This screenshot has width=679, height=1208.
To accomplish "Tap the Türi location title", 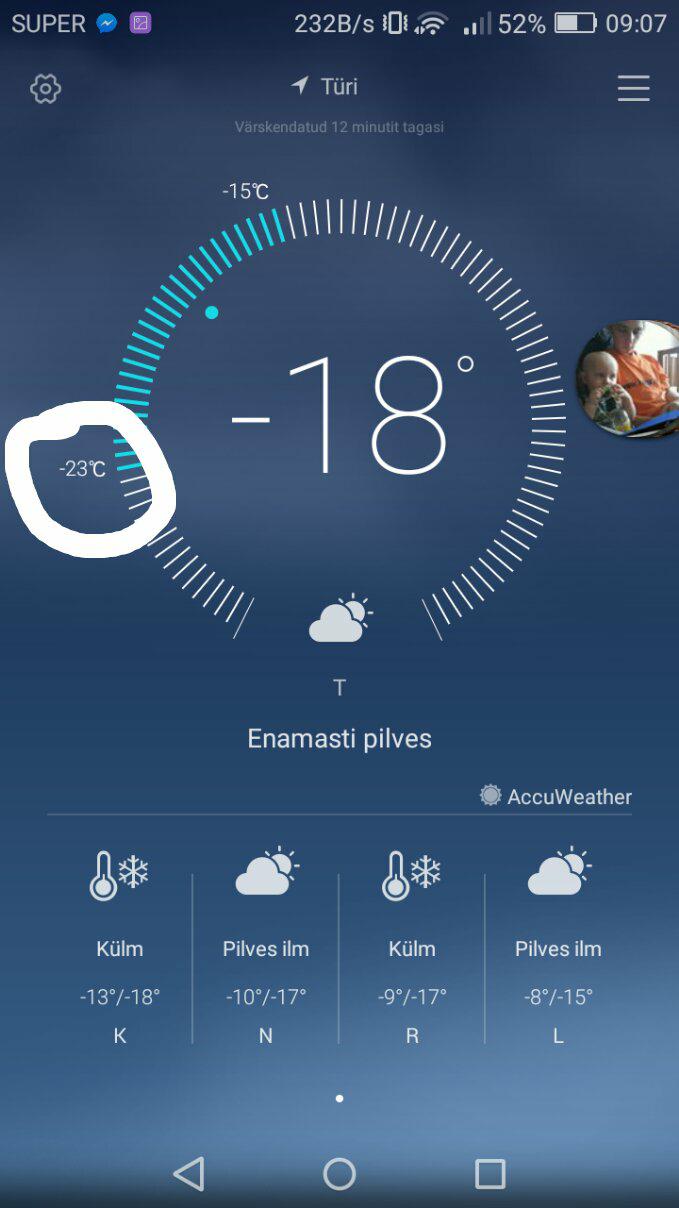I will point(324,87).
